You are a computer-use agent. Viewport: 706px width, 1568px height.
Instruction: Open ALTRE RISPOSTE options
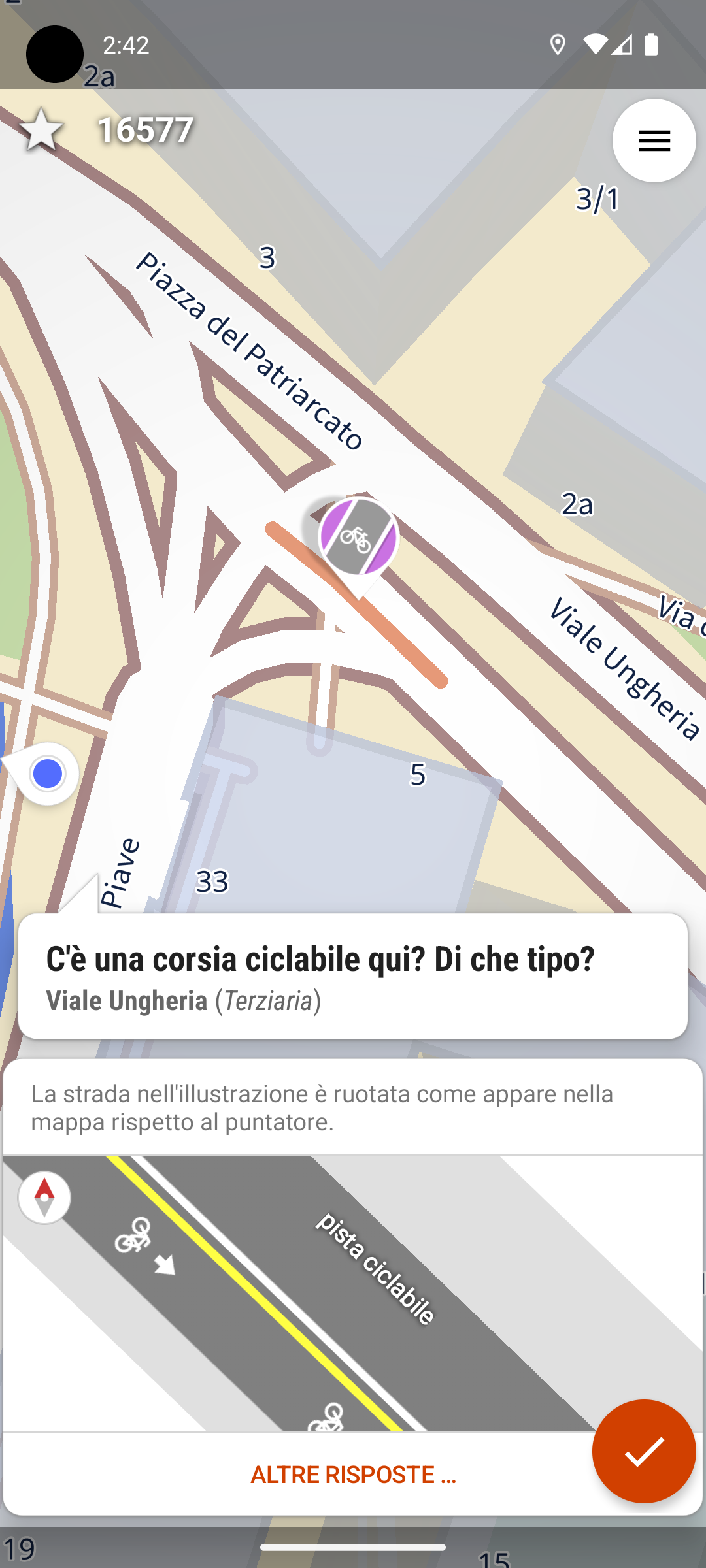pos(353,1475)
